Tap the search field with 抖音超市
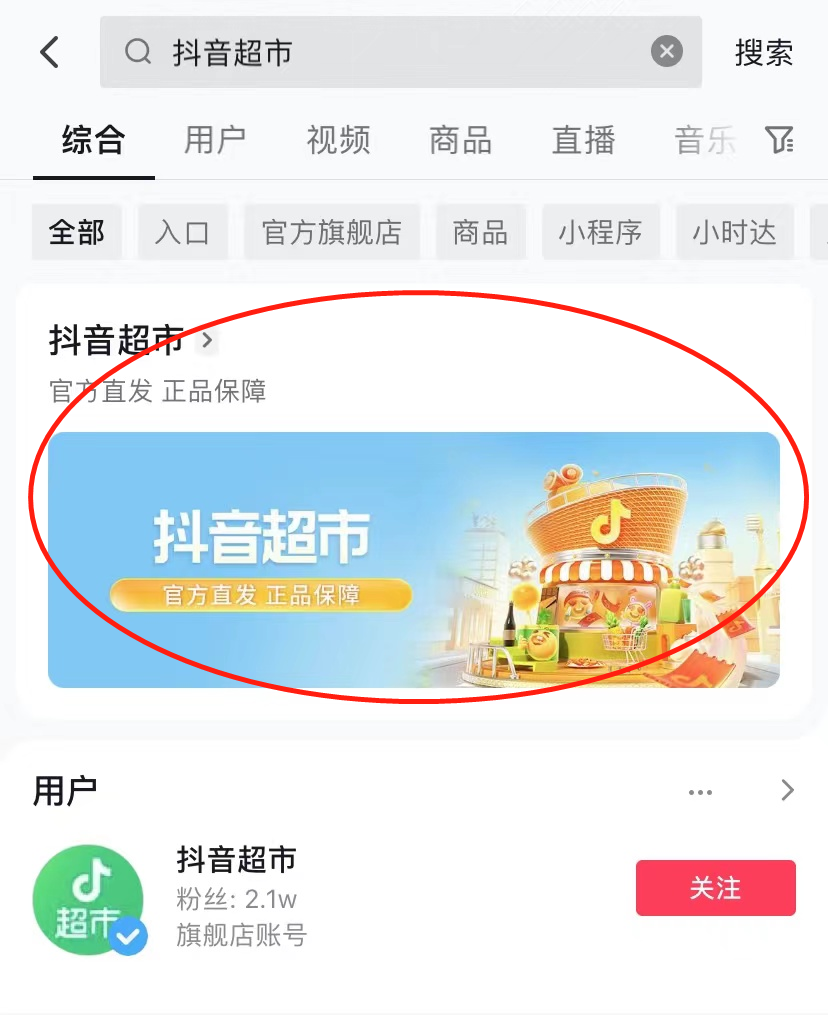This screenshot has height=1015, width=828. pos(390,52)
